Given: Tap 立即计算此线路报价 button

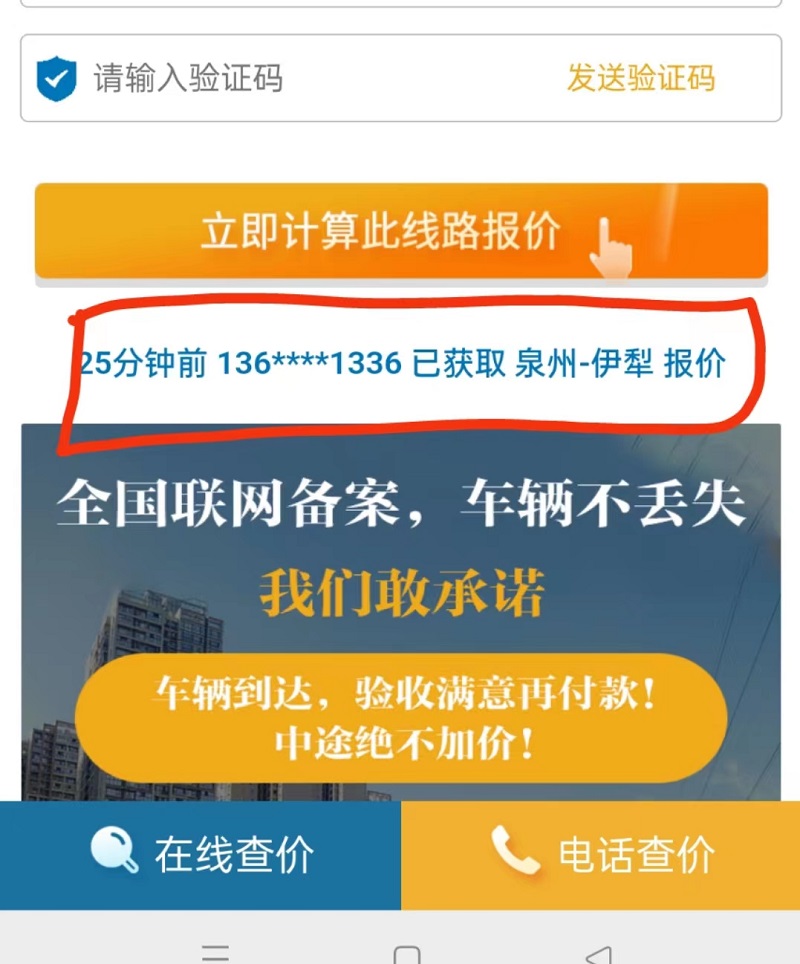Looking at the screenshot, I should coord(401,231).
